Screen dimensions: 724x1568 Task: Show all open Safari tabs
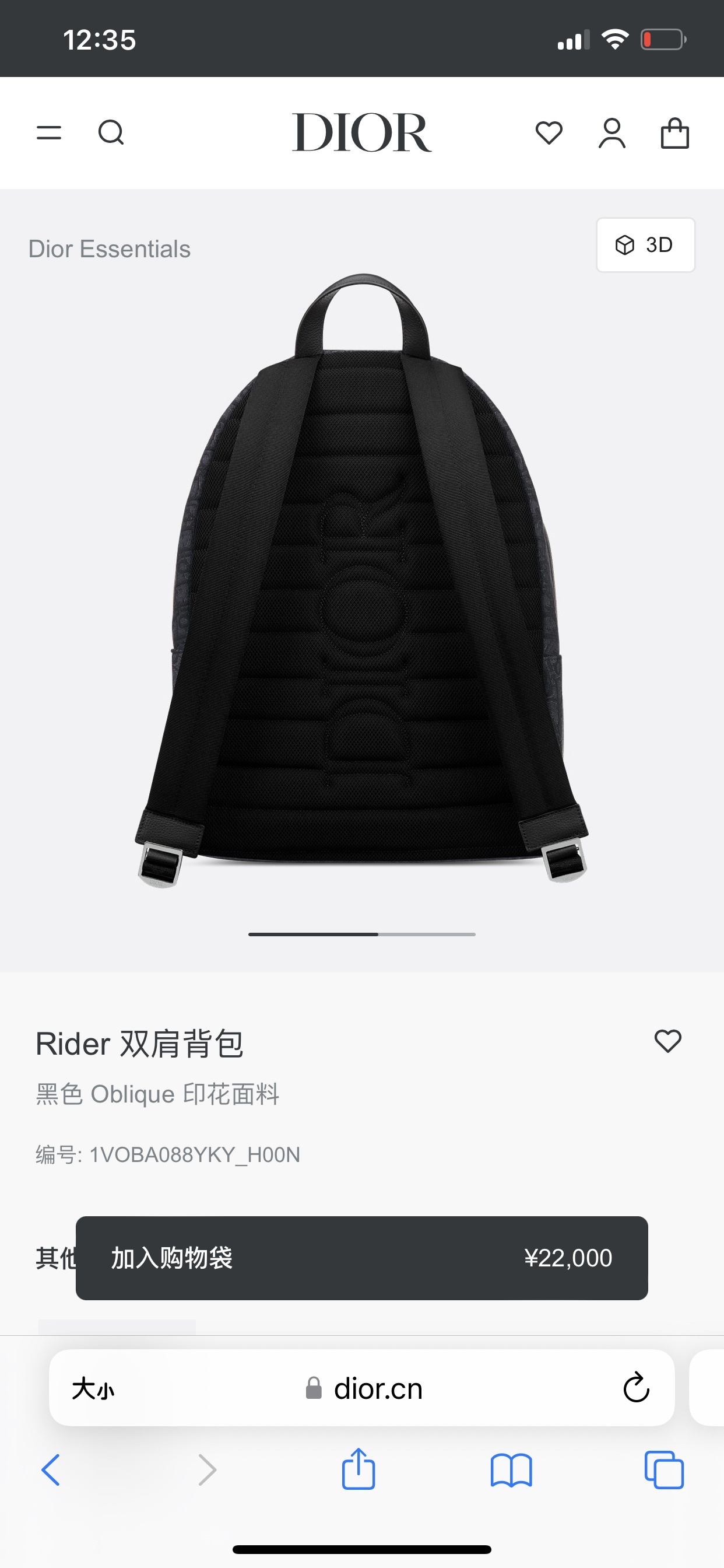click(664, 1470)
